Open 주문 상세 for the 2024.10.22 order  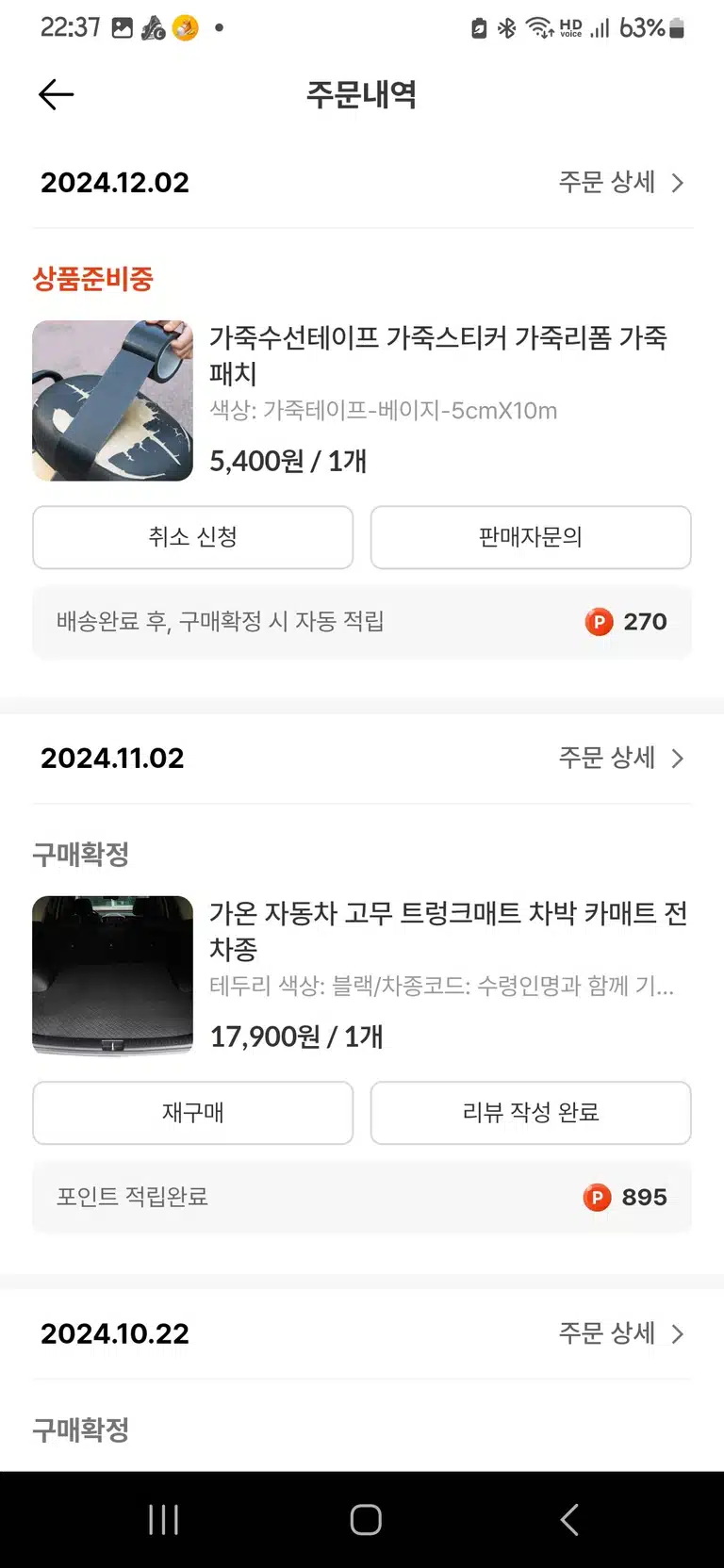click(621, 1333)
